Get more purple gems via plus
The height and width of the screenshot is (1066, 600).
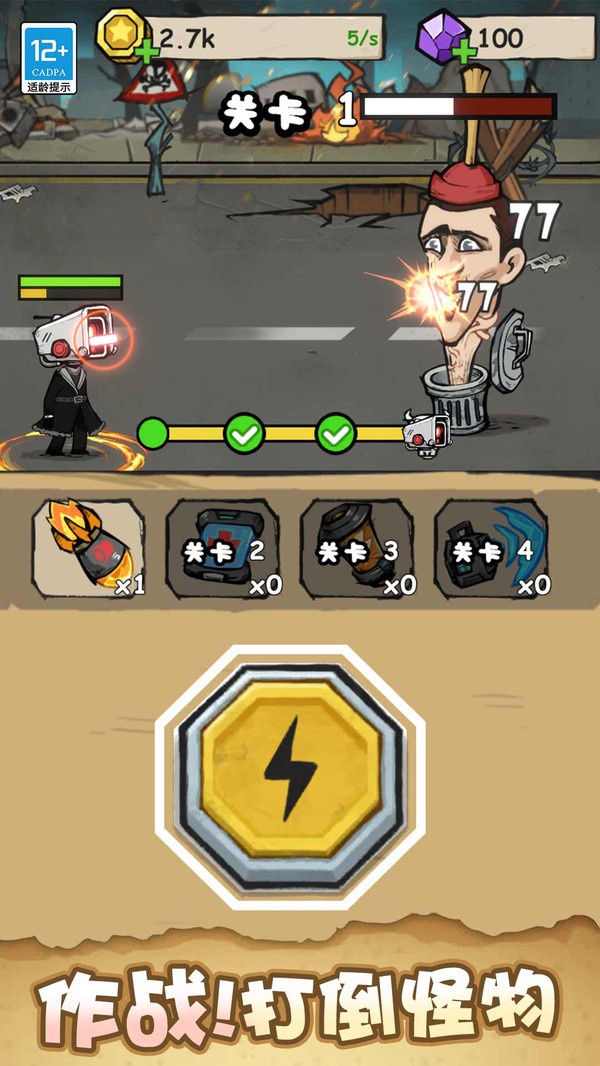pyautogui.click(x=462, y=50)
